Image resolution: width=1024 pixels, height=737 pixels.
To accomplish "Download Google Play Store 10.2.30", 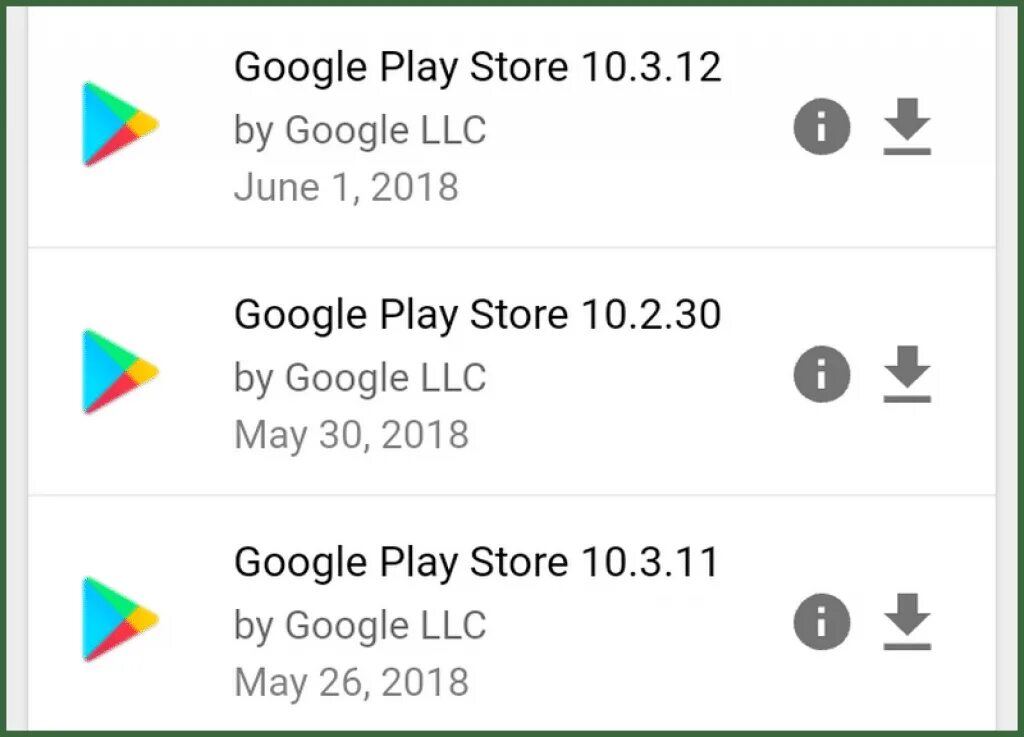I will pyautogui.click(x=907, y=376).
